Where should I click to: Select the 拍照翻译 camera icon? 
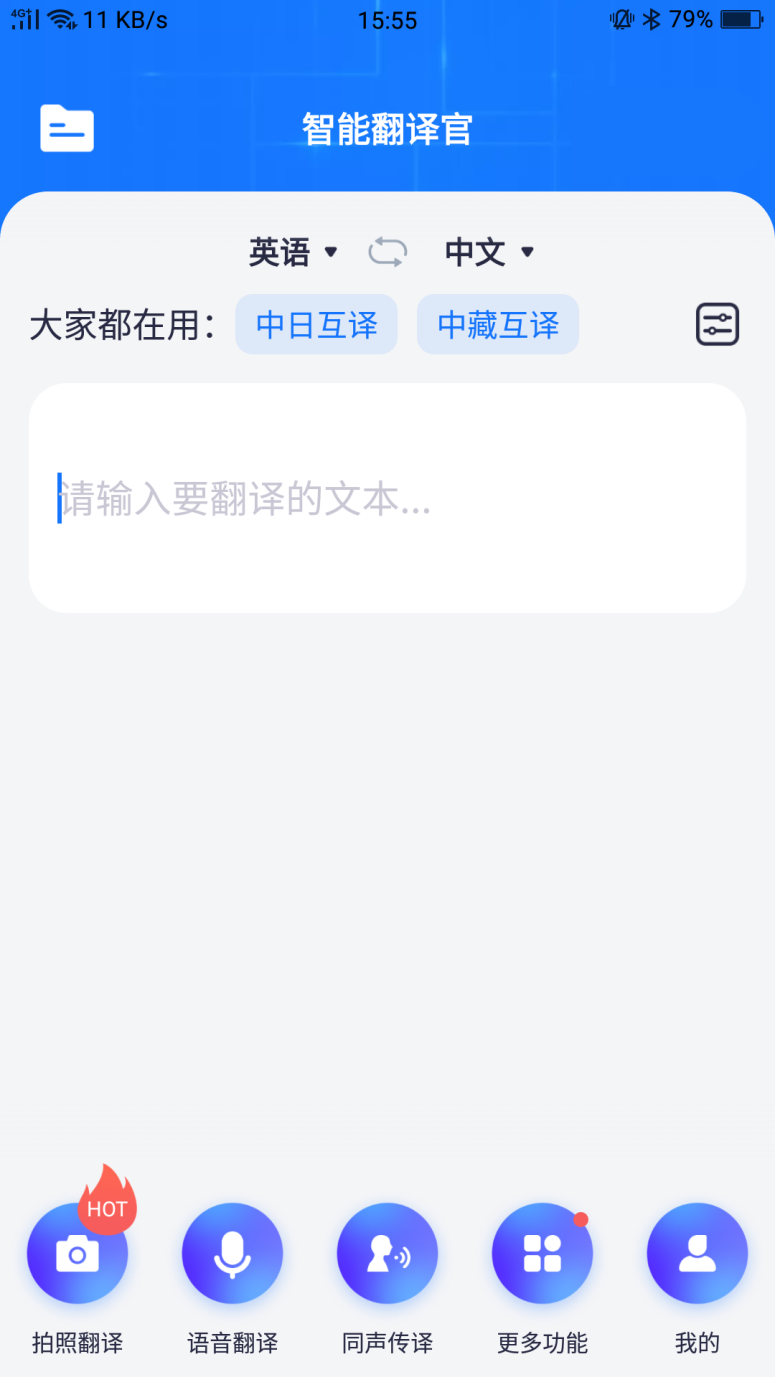tap(77, 1252)
